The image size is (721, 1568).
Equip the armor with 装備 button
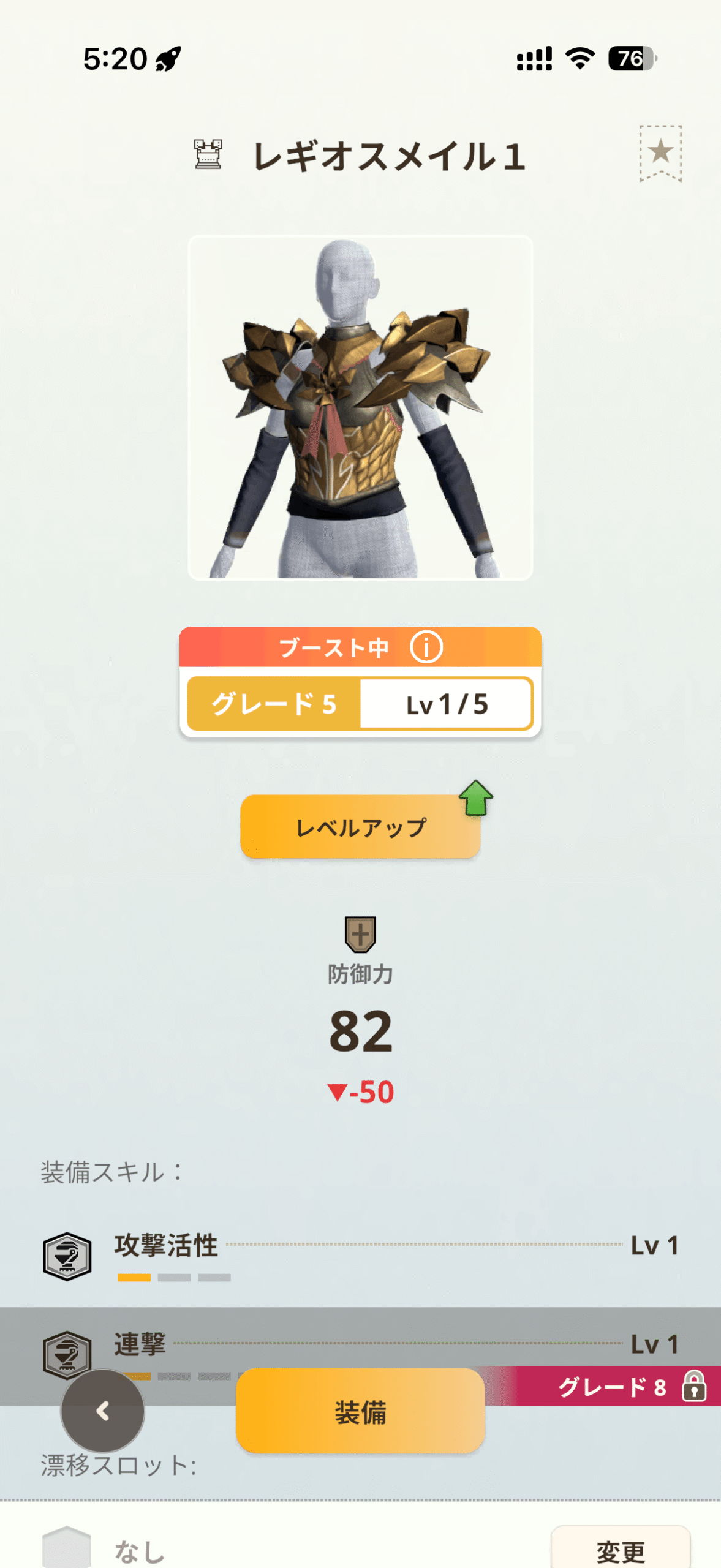360,1411
